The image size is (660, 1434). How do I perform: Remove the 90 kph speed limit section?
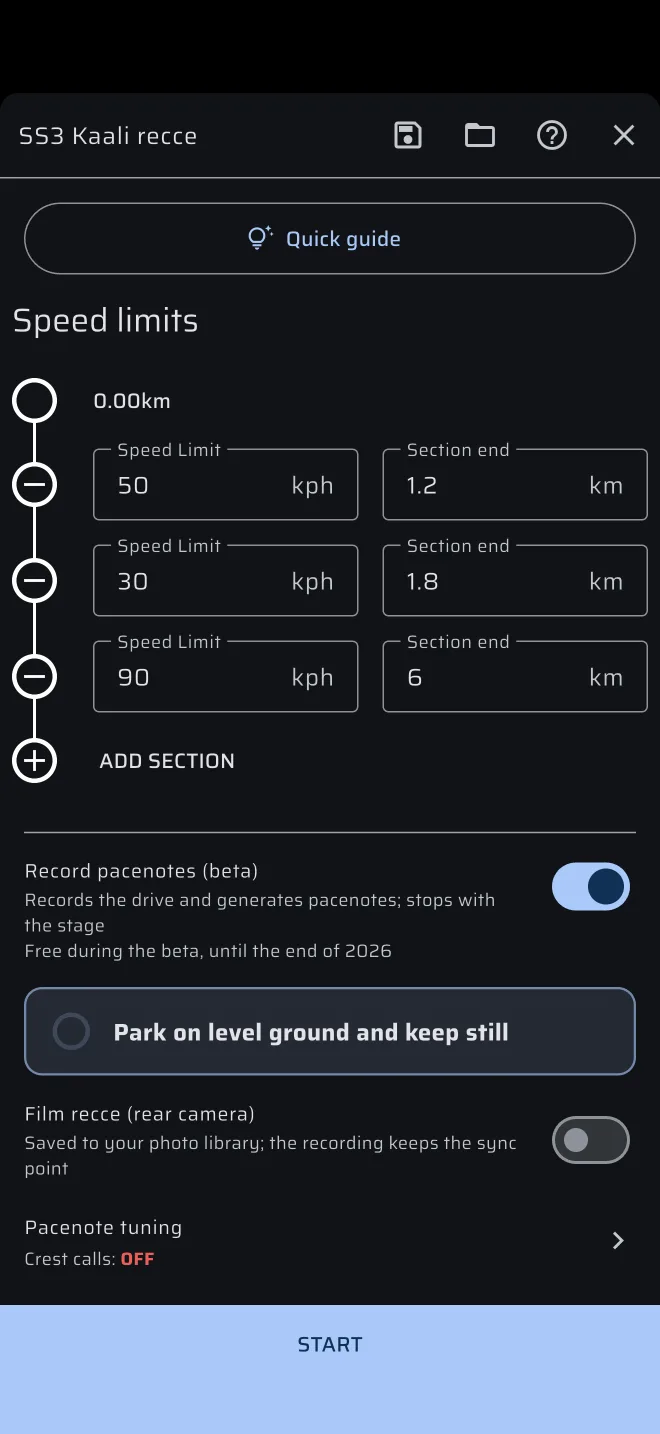click(34, 677)
